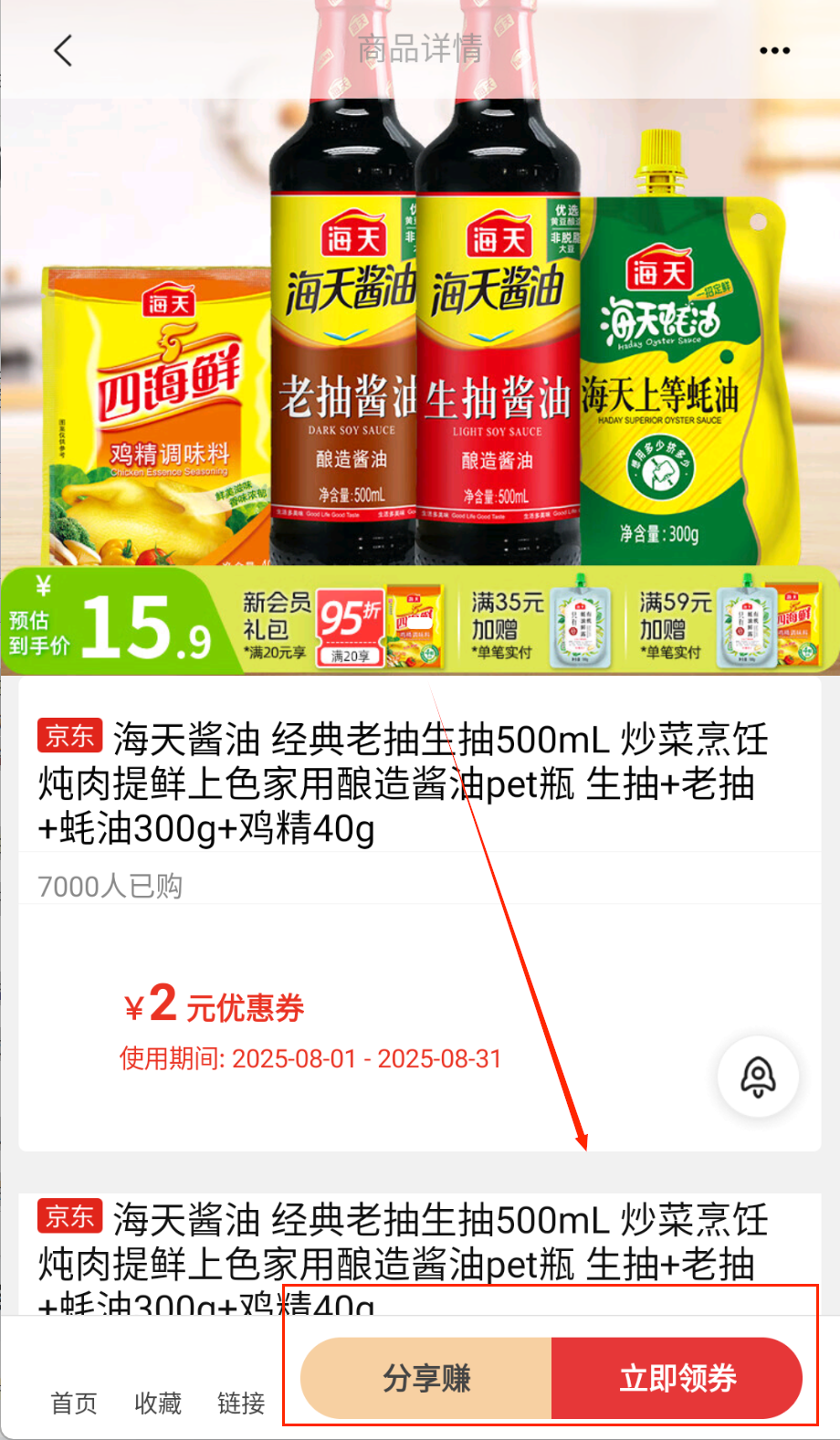The width and height of the screenshot is (840, 1440).
Task: Tap the rocket back-to-top icon
Action: click(x=758, y=1077)
